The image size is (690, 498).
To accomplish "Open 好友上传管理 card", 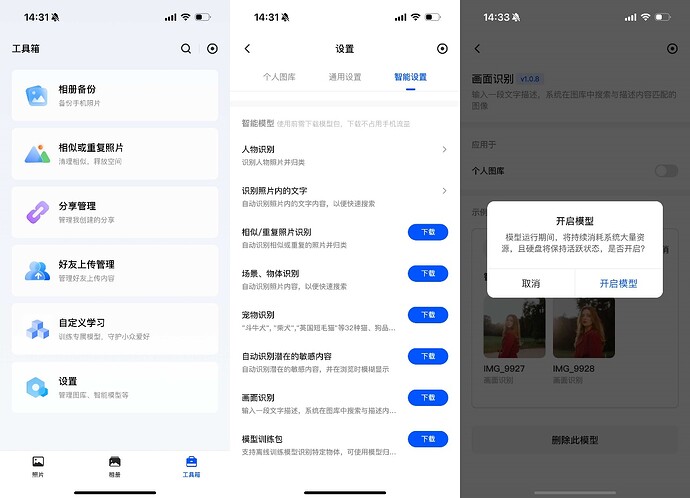I will coord(115,270).
